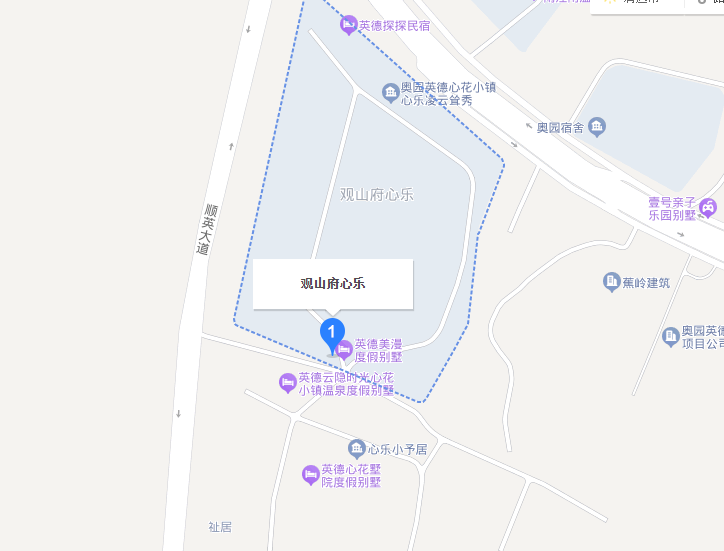Select the 英德心花墅院度假别墅 marker

coord(311,474)
